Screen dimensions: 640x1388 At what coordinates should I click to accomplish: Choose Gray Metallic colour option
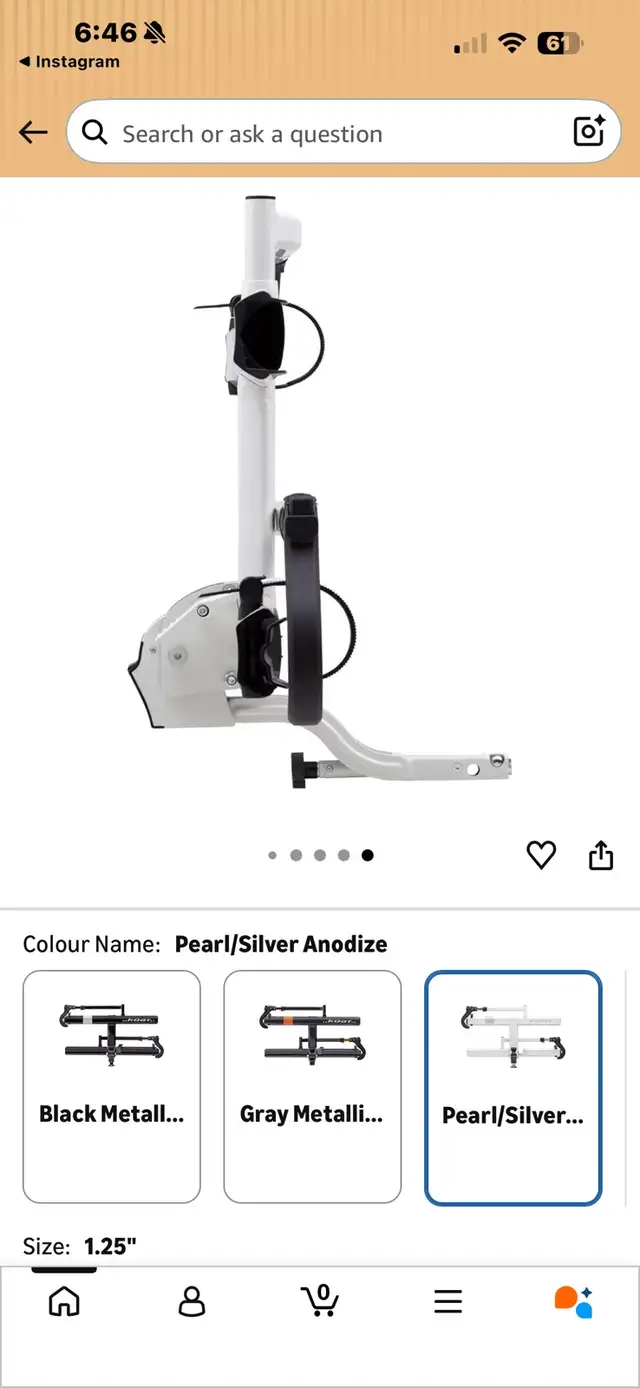click(312, 1086)
